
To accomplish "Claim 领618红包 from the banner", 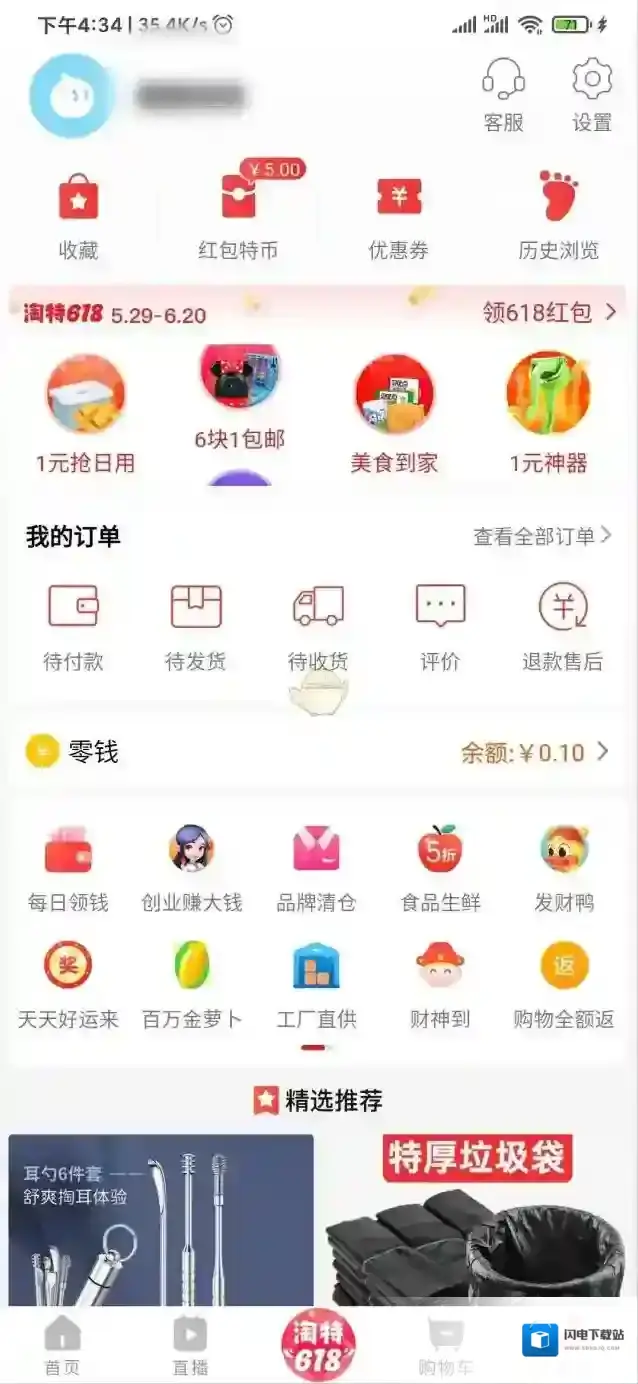I will 549,313.
